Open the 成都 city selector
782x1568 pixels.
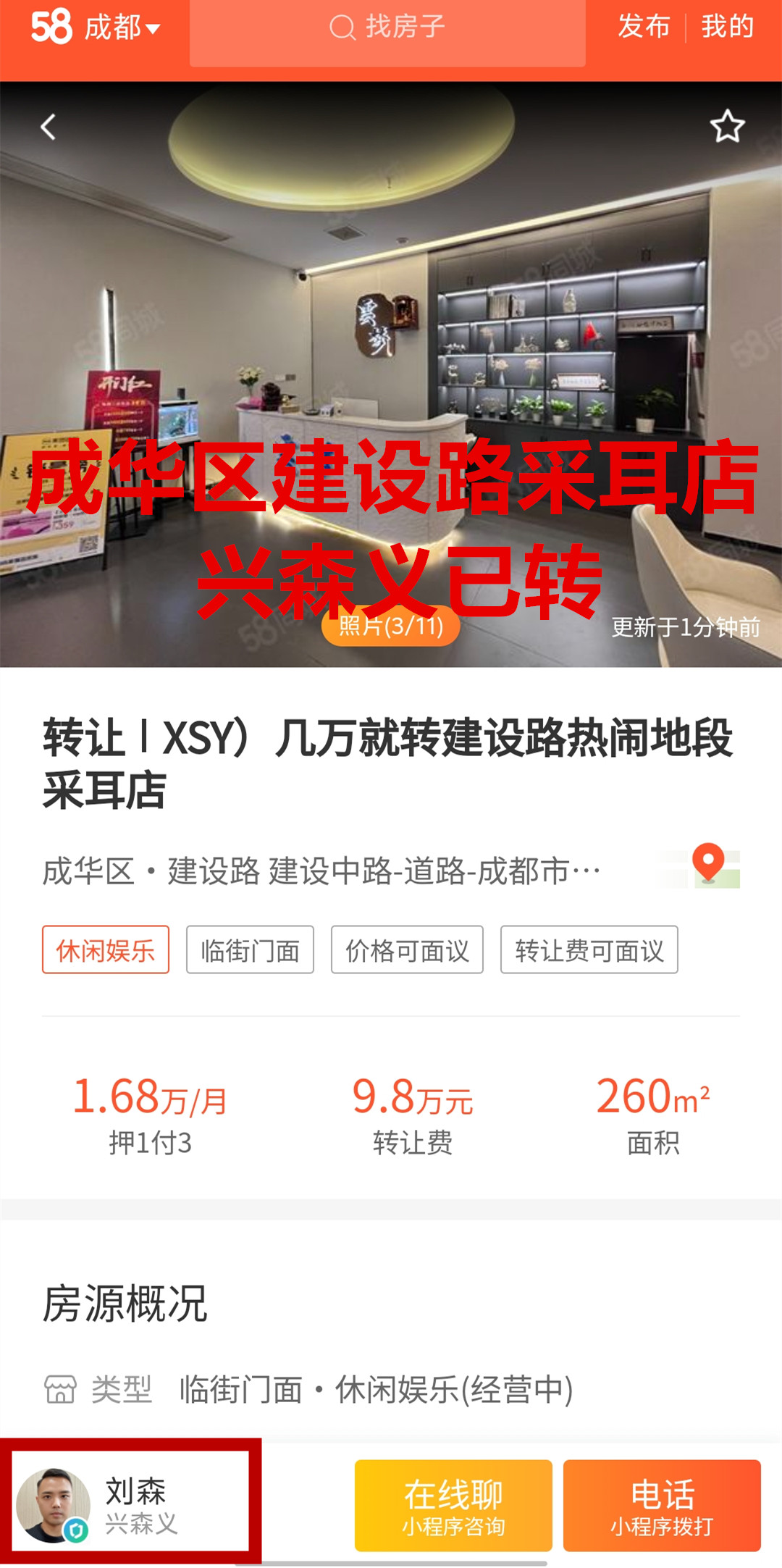(x=121, y=28)
